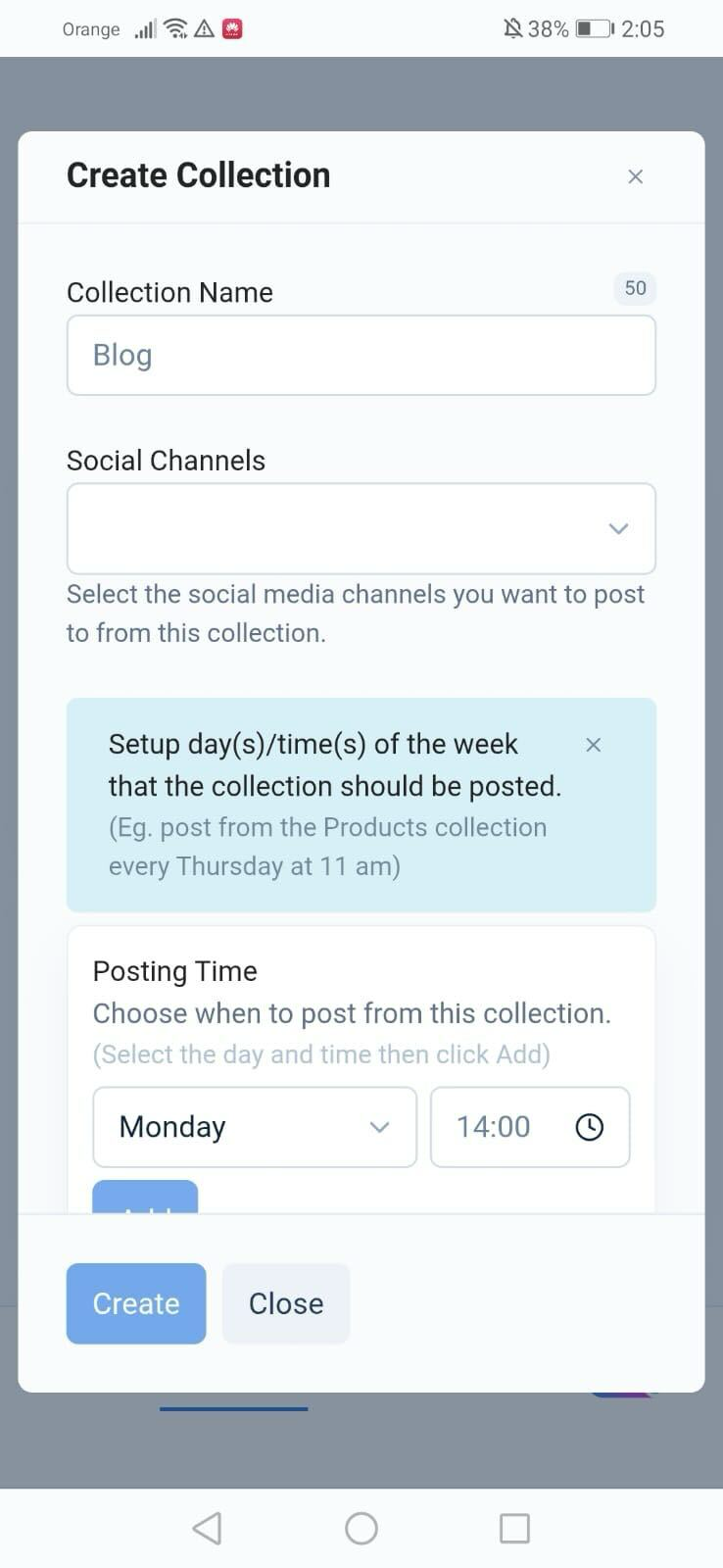Go to the phone home screen
Screen dimensions: 723x1568
pyautogui.click(x=361, y=1528)
